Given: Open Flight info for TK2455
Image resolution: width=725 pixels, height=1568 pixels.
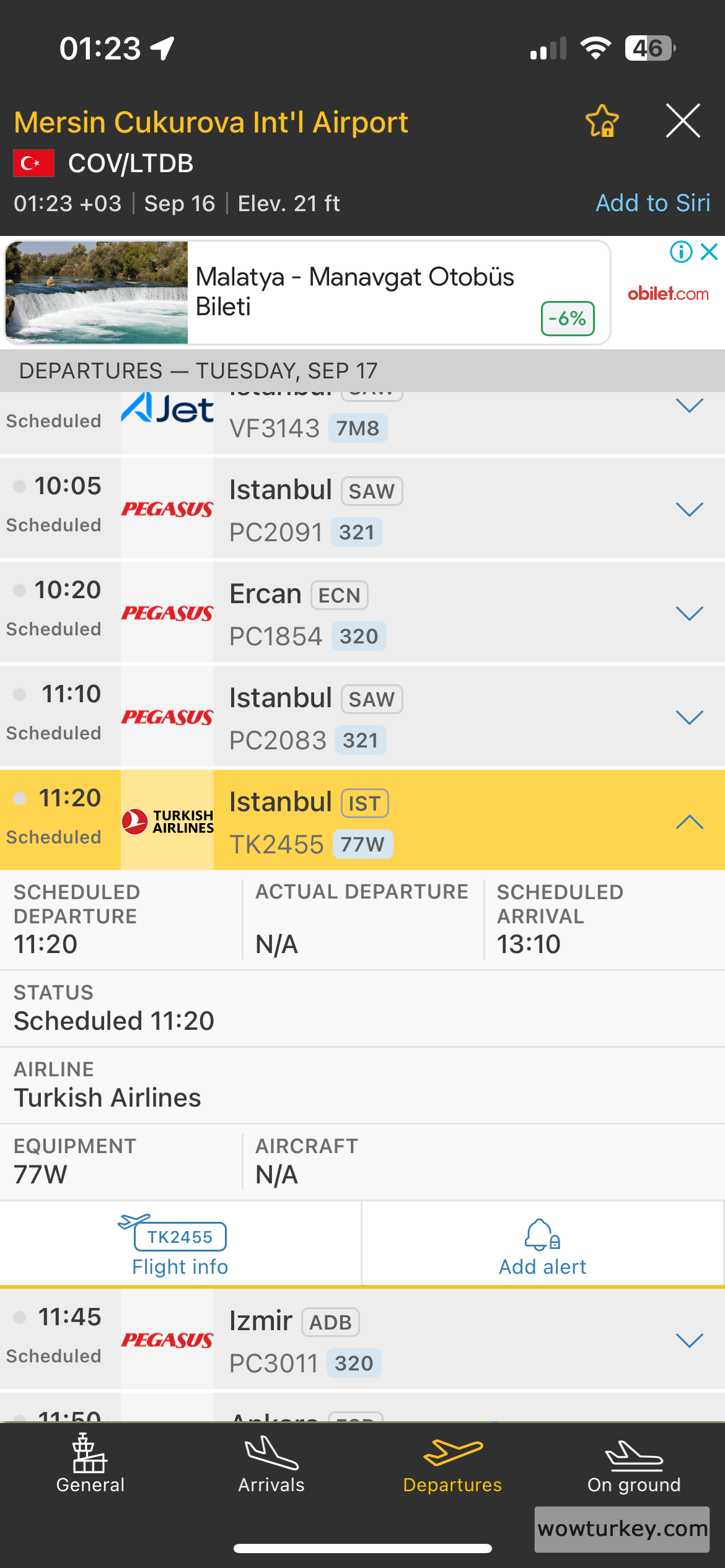Looking at the screenshot, I should point(180,1246).
